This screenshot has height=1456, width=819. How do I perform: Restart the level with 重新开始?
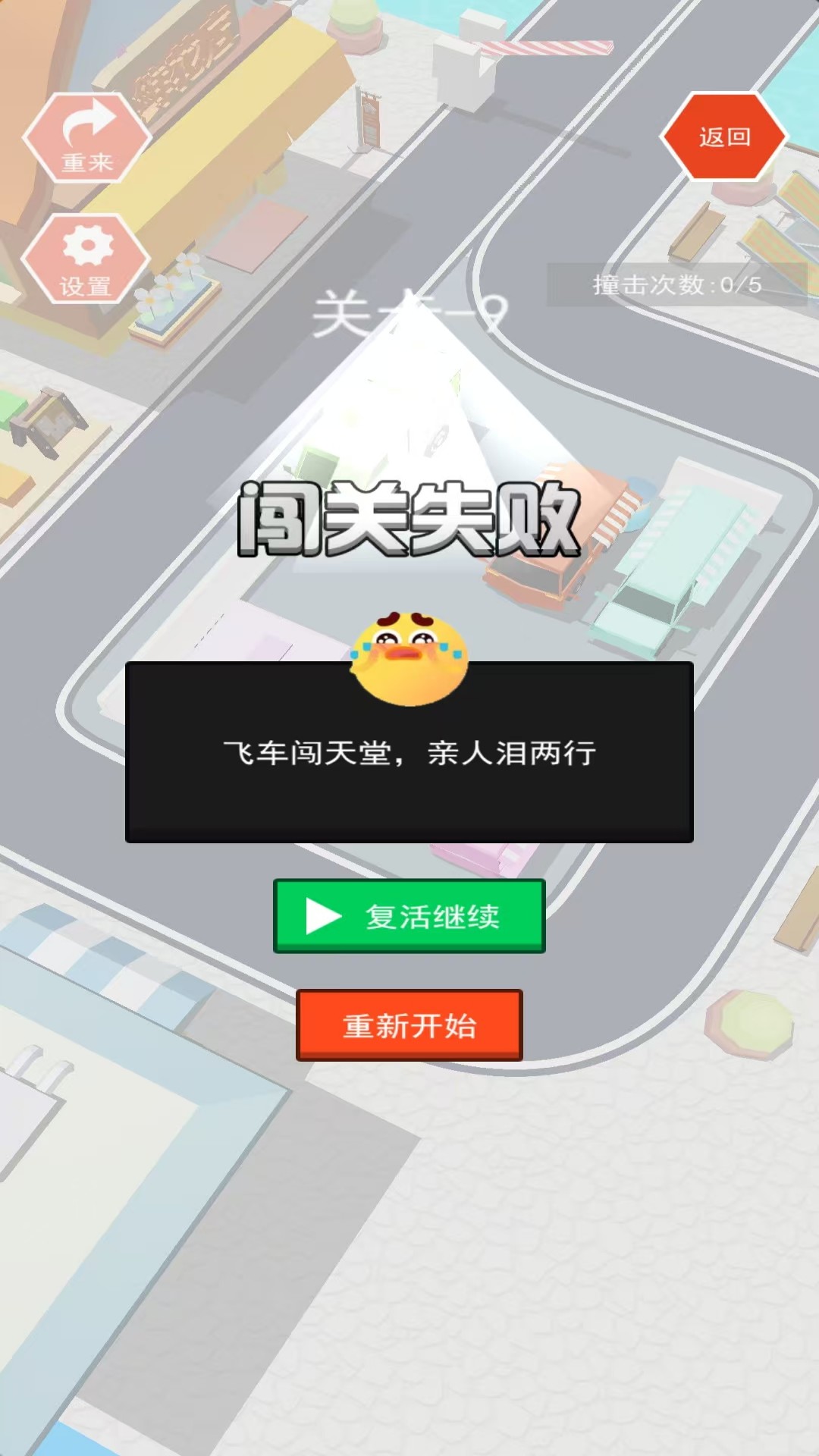(409, 1025)
